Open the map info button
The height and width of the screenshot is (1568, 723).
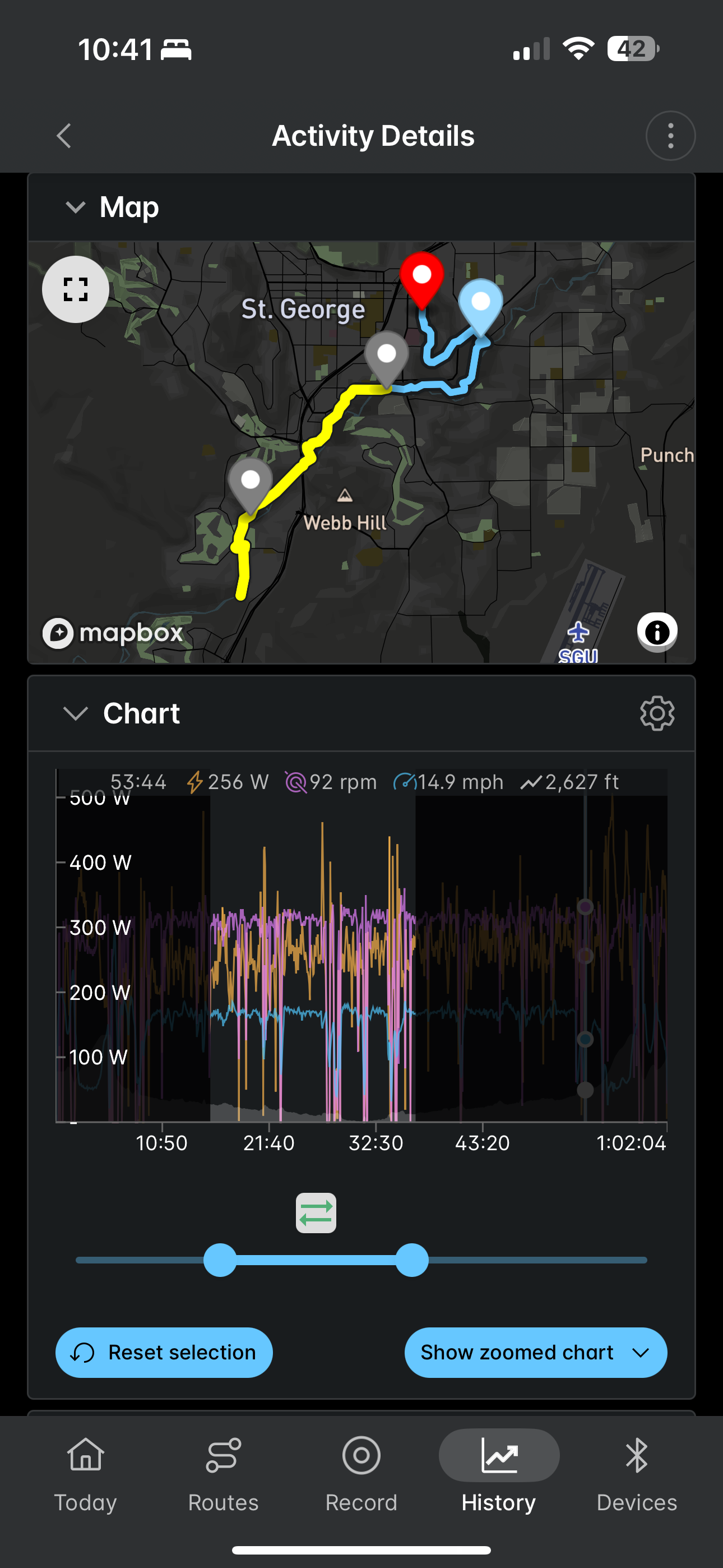pos(657,632)
